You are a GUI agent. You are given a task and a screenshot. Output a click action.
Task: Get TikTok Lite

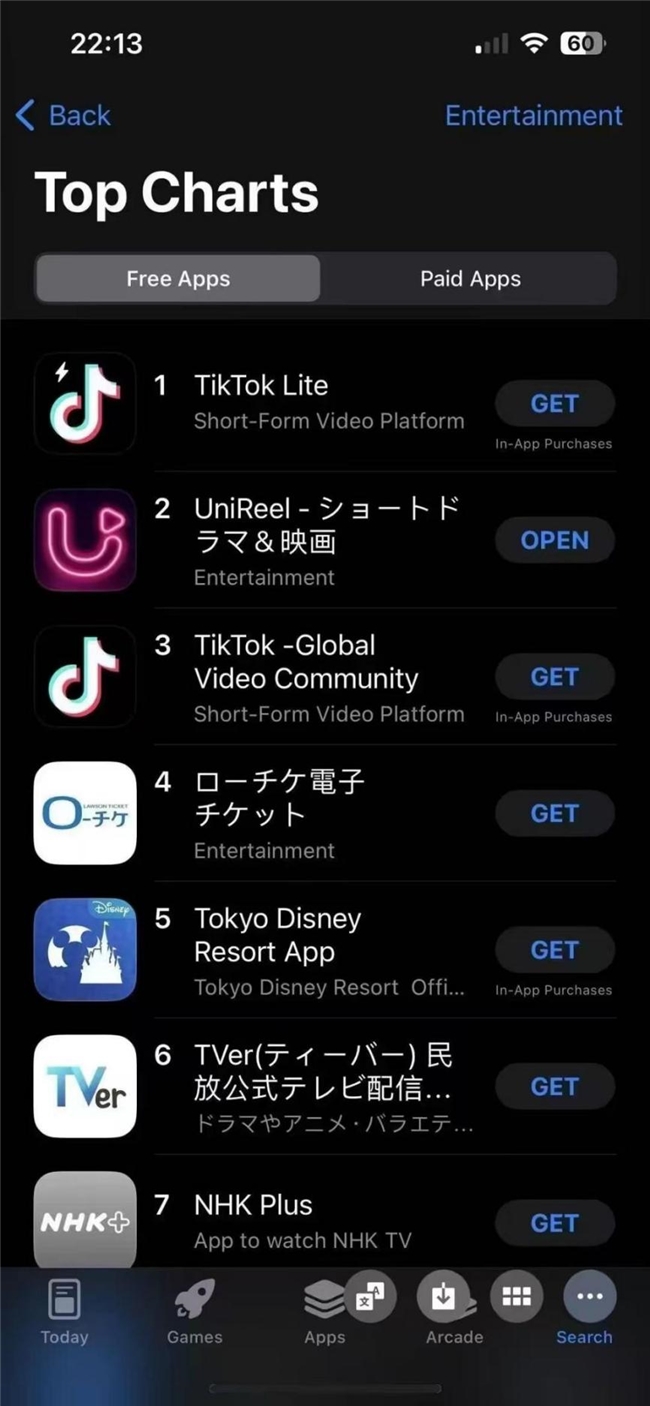554,404
